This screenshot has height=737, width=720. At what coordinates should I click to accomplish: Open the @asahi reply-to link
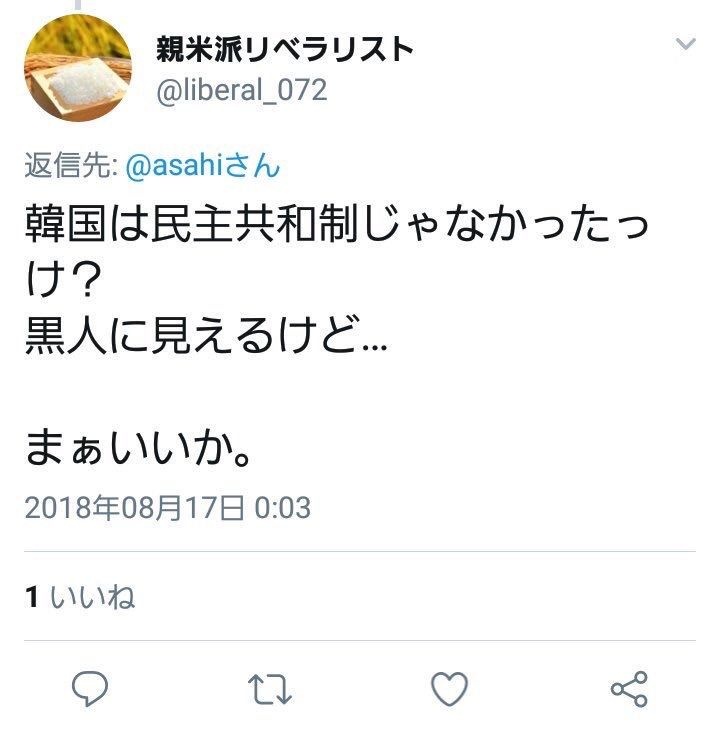(203, 165)
